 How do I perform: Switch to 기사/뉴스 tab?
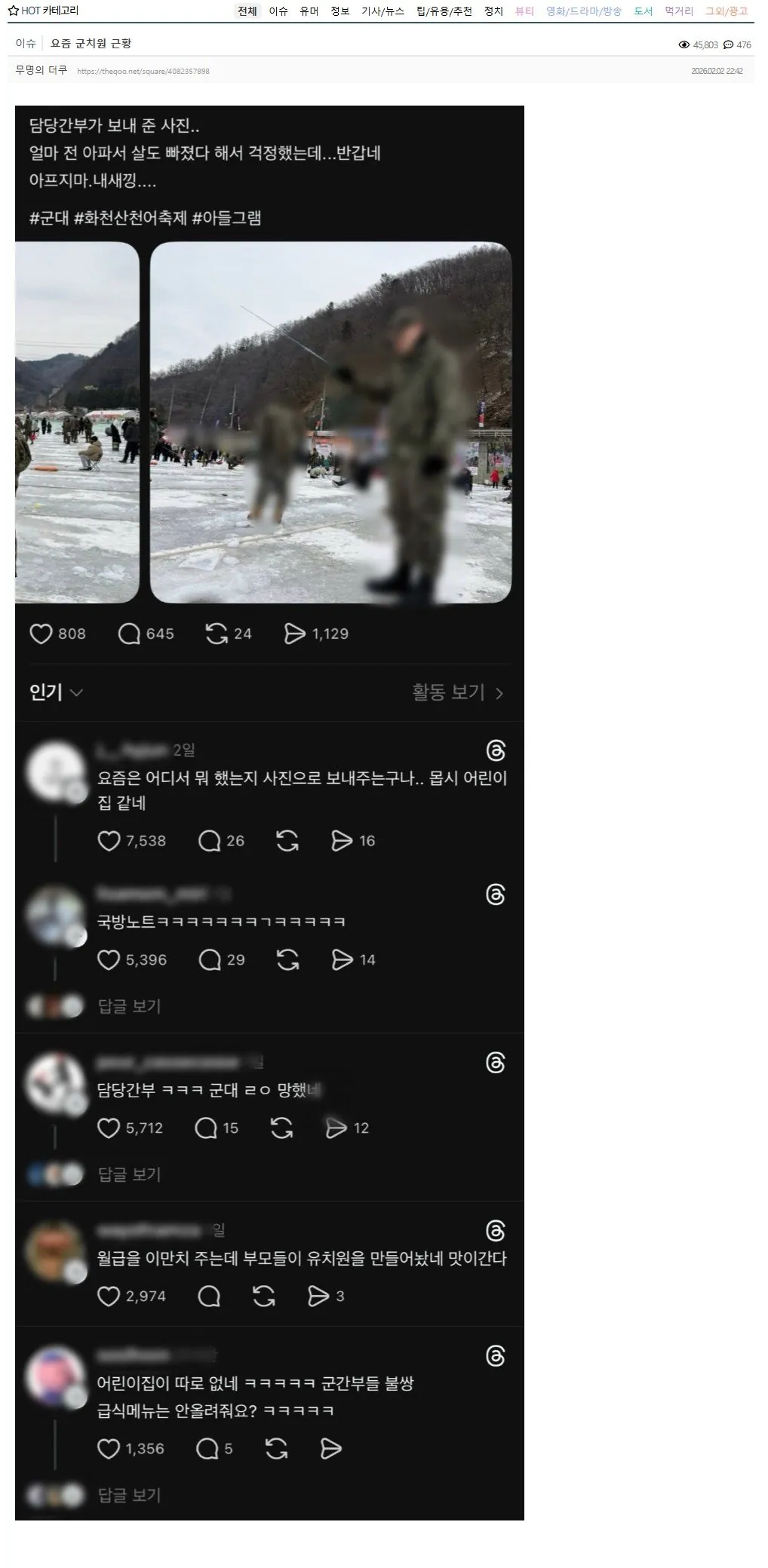pyautogui.click(x=382, y=11)
